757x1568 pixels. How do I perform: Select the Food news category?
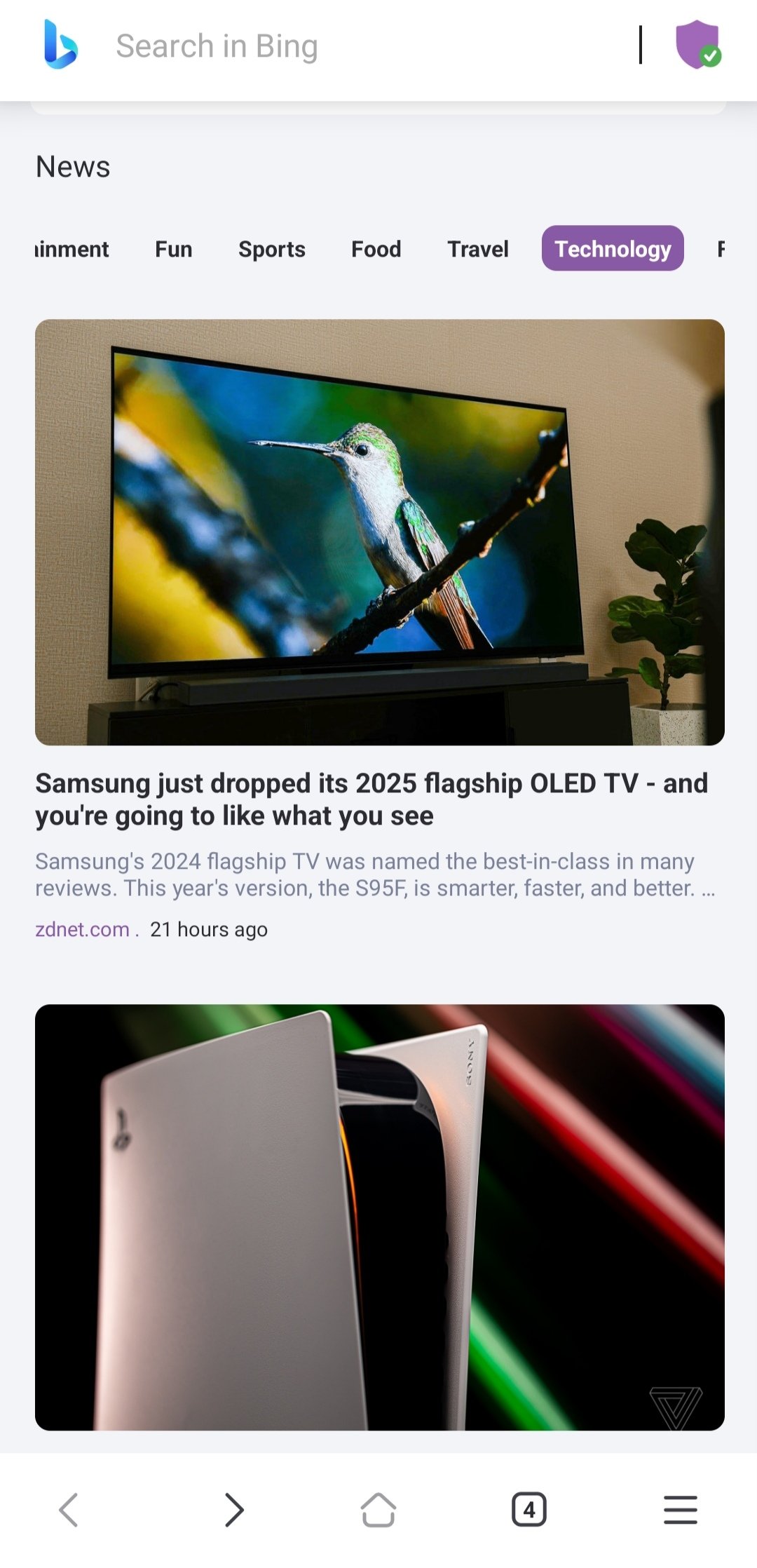pos(376,249)
